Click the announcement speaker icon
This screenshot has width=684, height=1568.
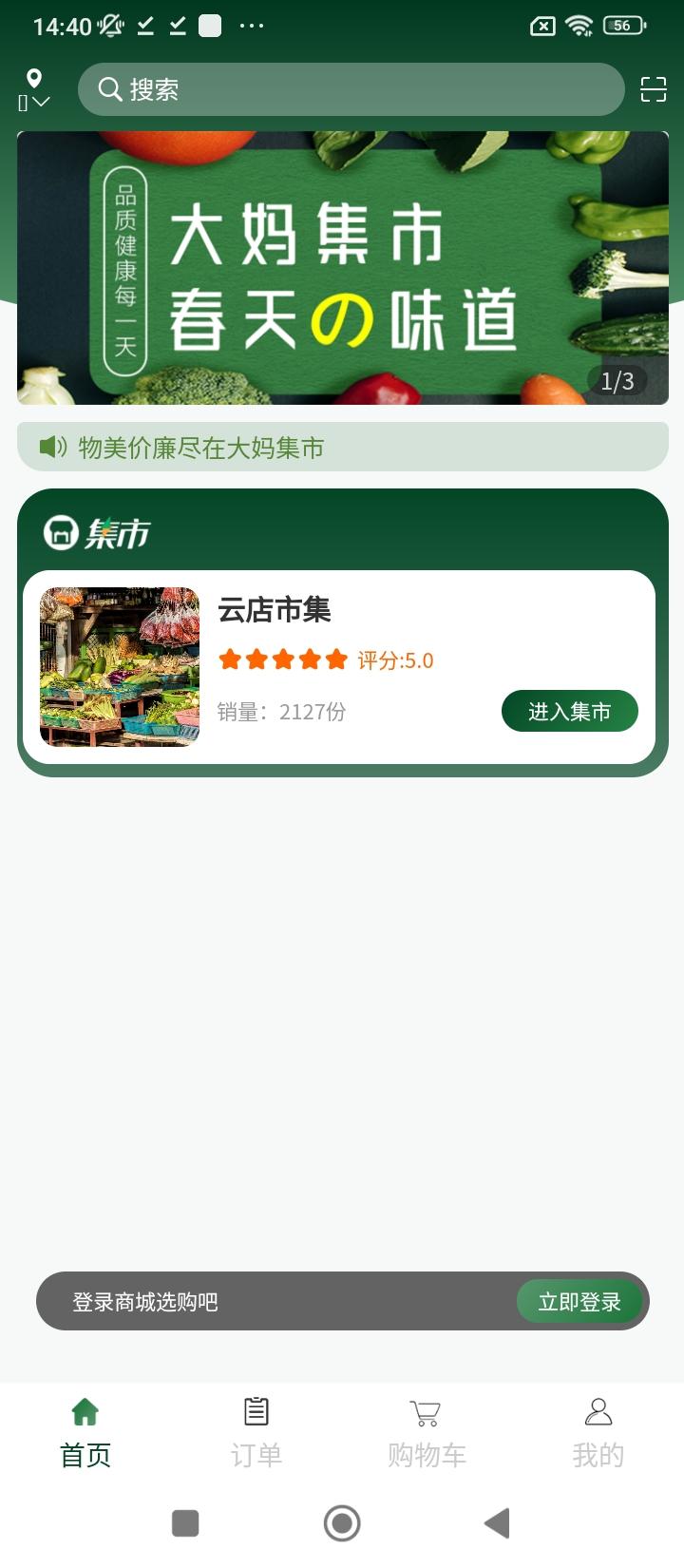pyautogui.click(x=50, y=447)
